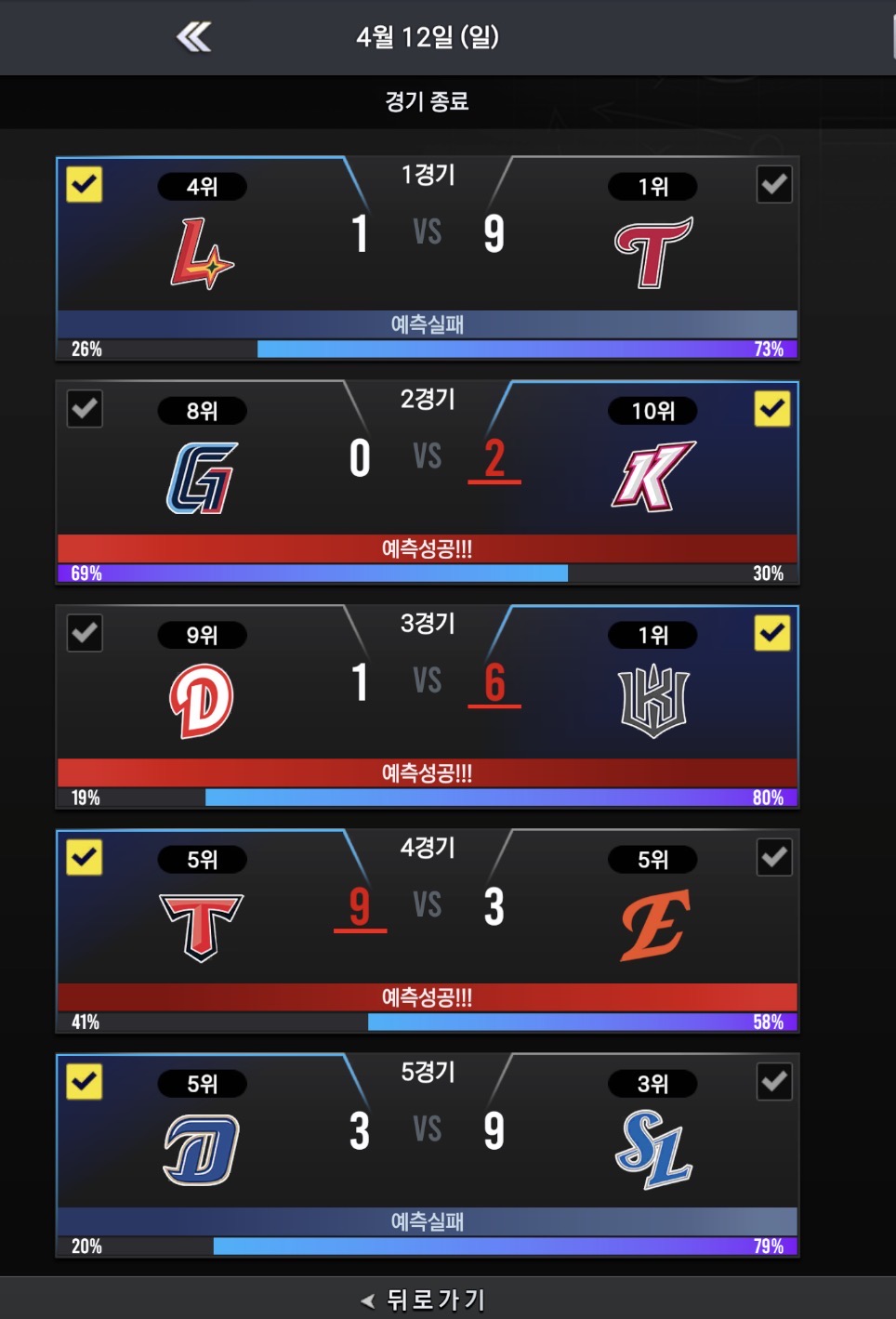The width and height of the screenshot is (896, 1319).
Task: Toggle the 10위 team checkbox in 2경기
Action: 772,409
